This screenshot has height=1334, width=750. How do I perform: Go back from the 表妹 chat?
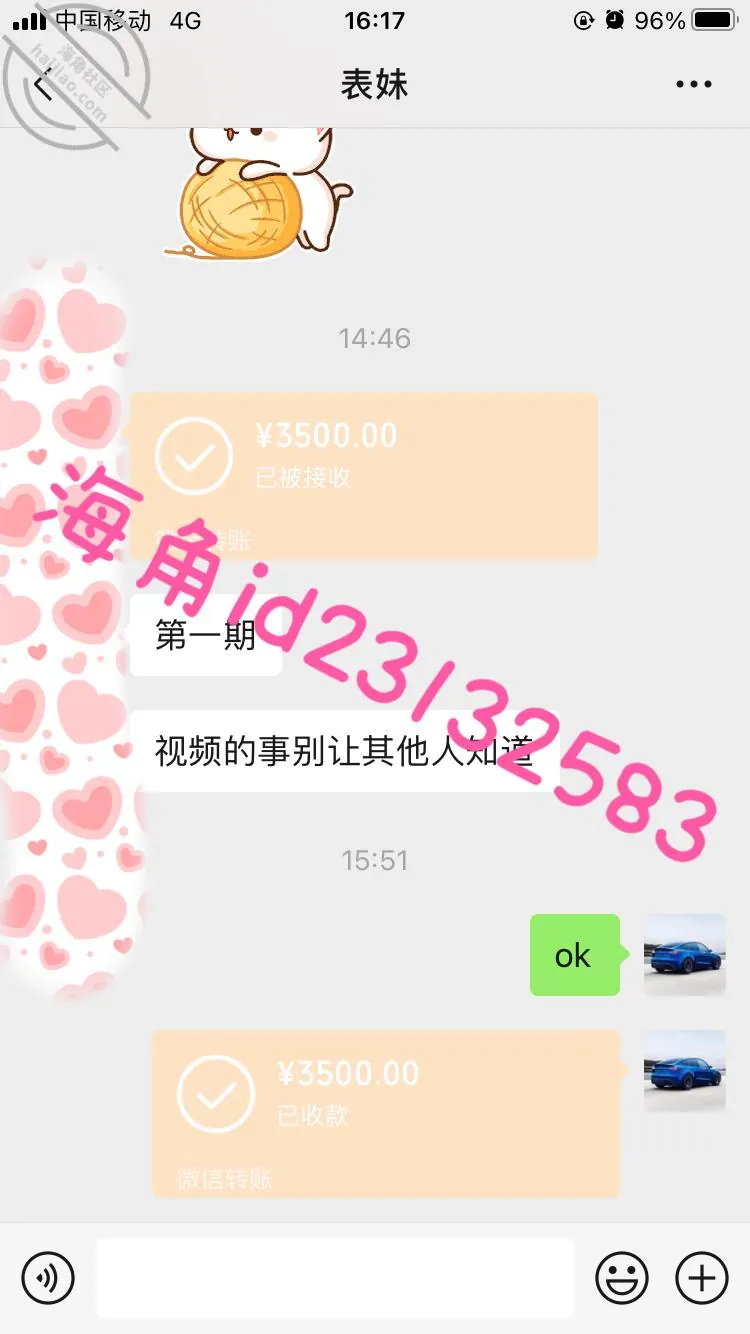(42, 86)
